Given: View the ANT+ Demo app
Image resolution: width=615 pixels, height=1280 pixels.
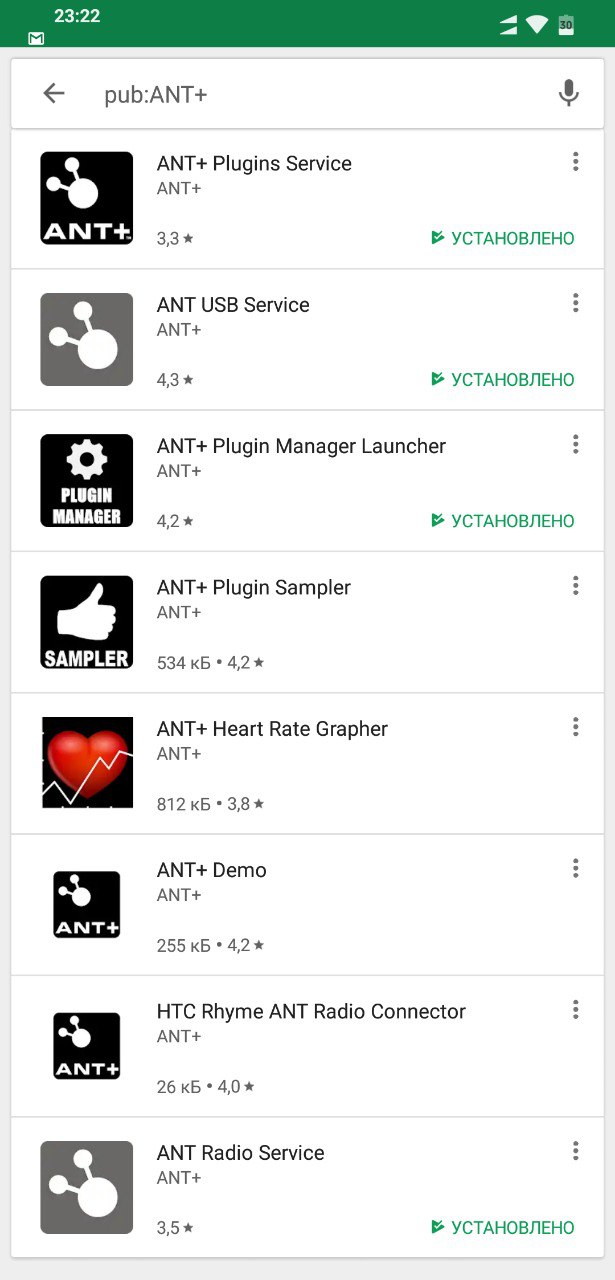Looking at the screenshot, I should click(307, 905).
